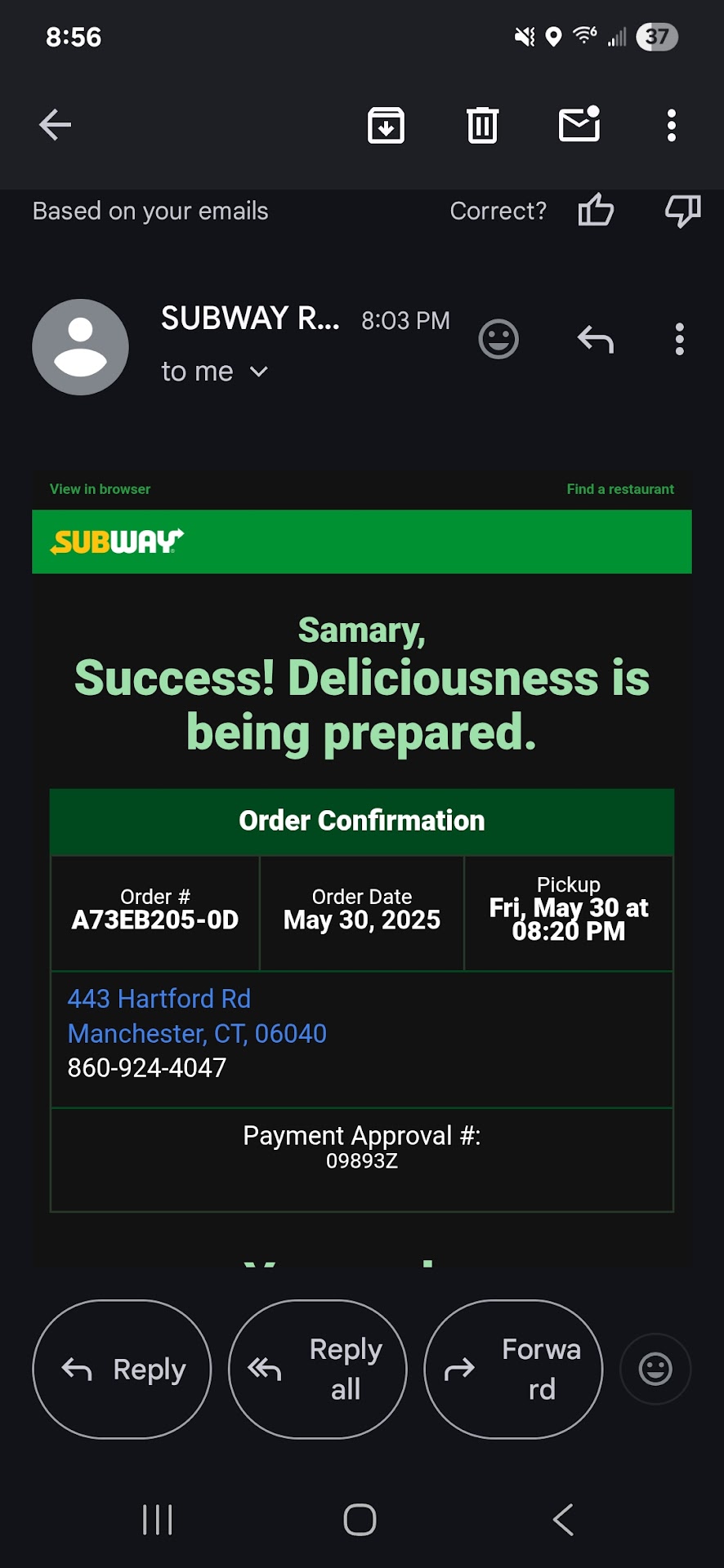Open the 443 Hartford Rd address link
This screenshot has width=724, height=1568.
(x=159, y=999)
